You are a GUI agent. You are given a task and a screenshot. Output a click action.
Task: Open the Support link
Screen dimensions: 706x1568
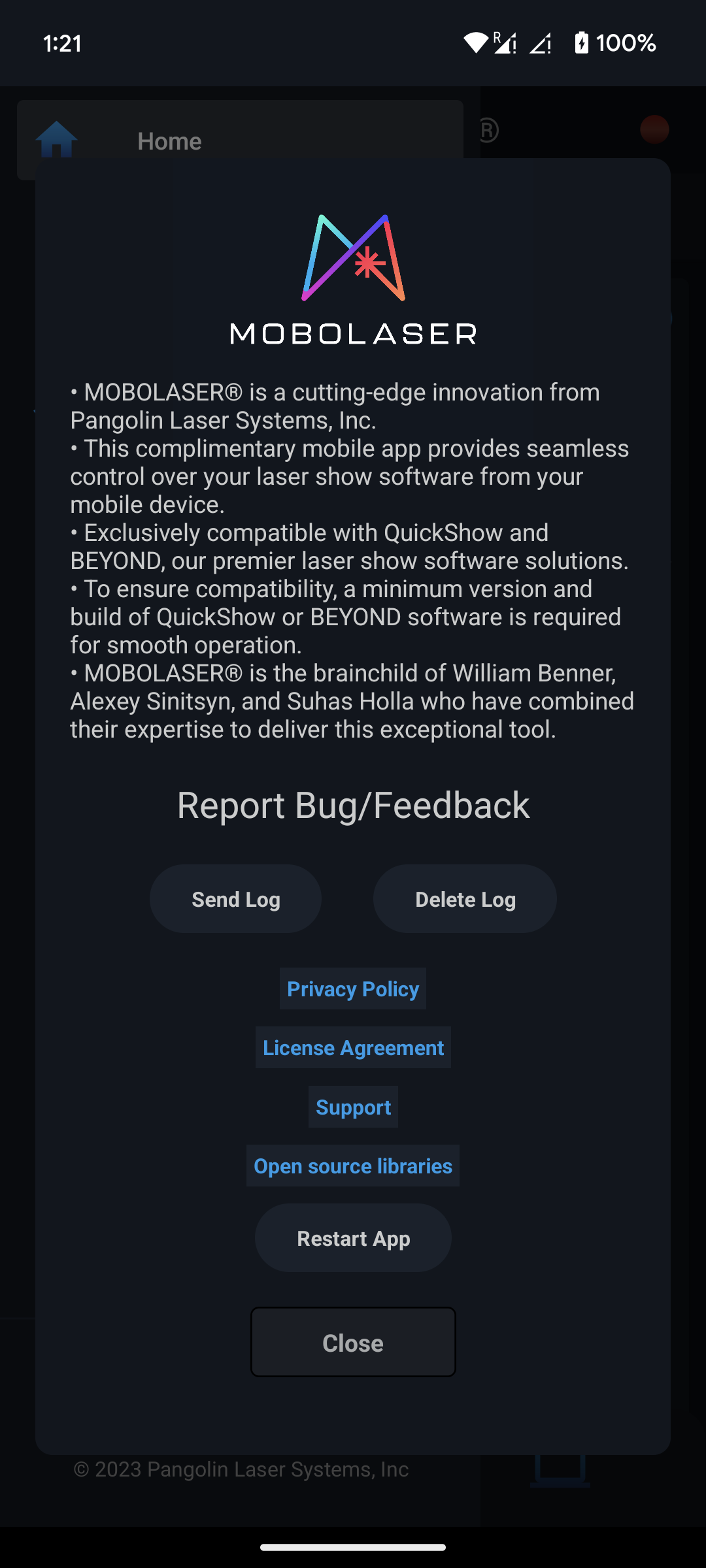point(353,1107)
